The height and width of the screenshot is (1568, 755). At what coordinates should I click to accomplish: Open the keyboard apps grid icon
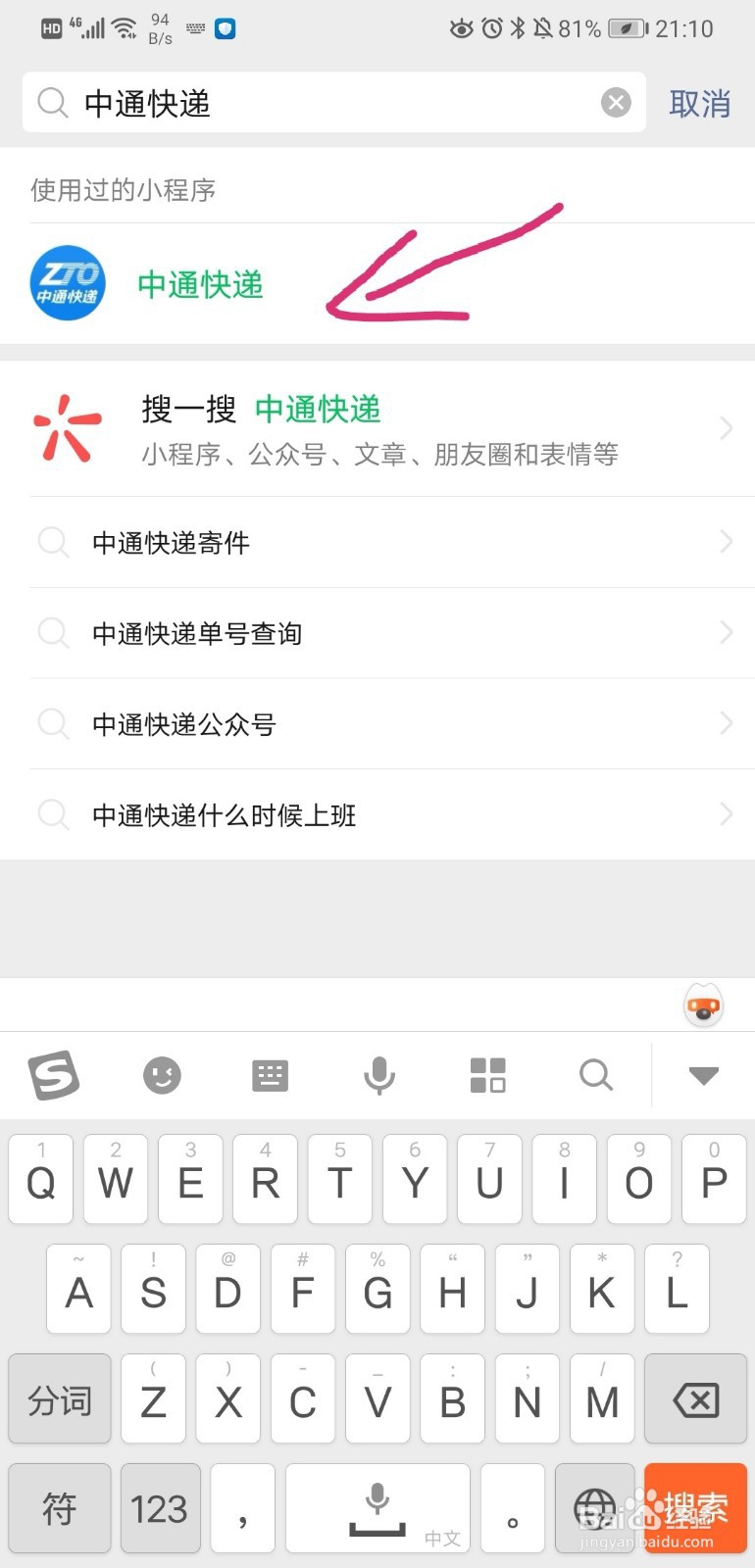[487, 1075]
